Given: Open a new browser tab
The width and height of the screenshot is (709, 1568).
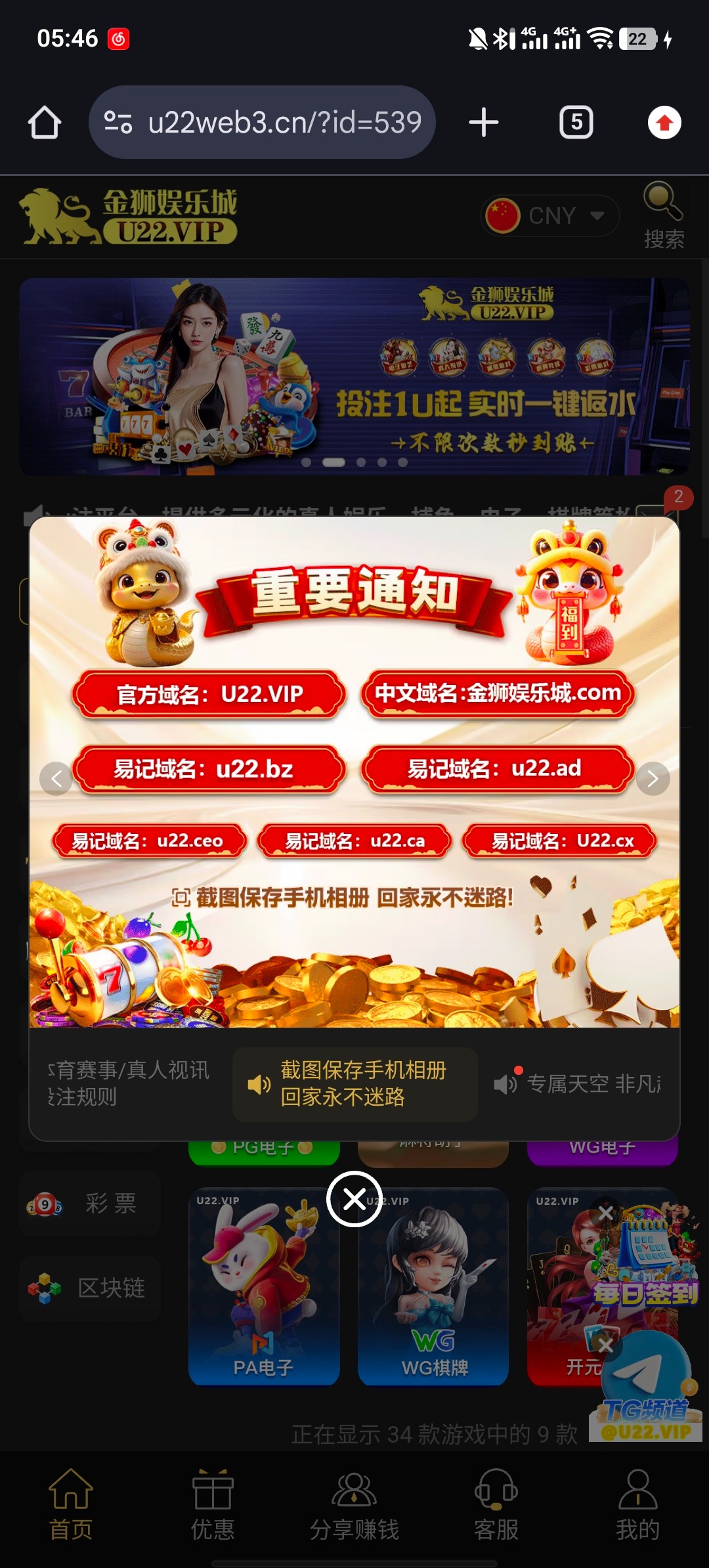Looking at the screenshot, I should 484,123.
